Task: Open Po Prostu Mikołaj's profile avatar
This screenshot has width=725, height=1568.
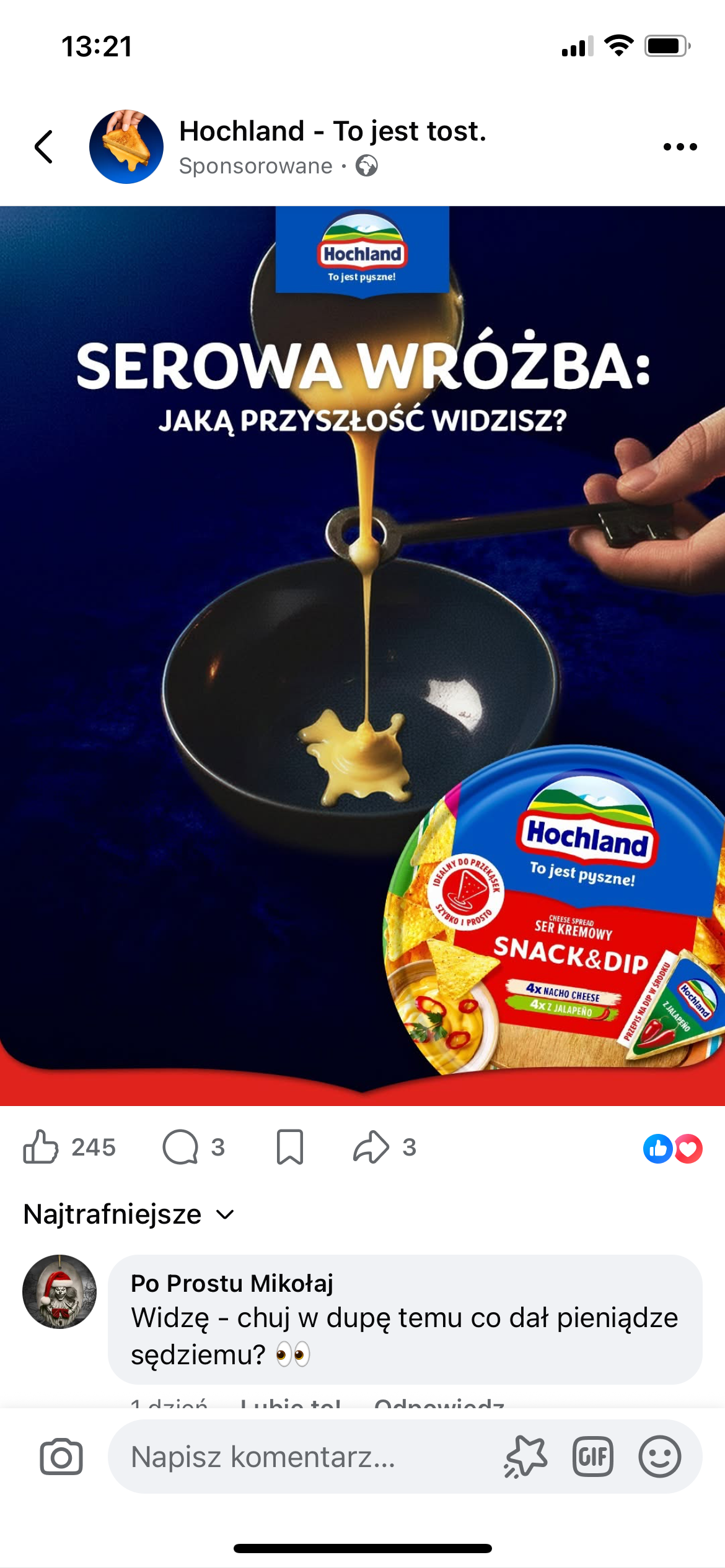Action: coord(59,1291)
